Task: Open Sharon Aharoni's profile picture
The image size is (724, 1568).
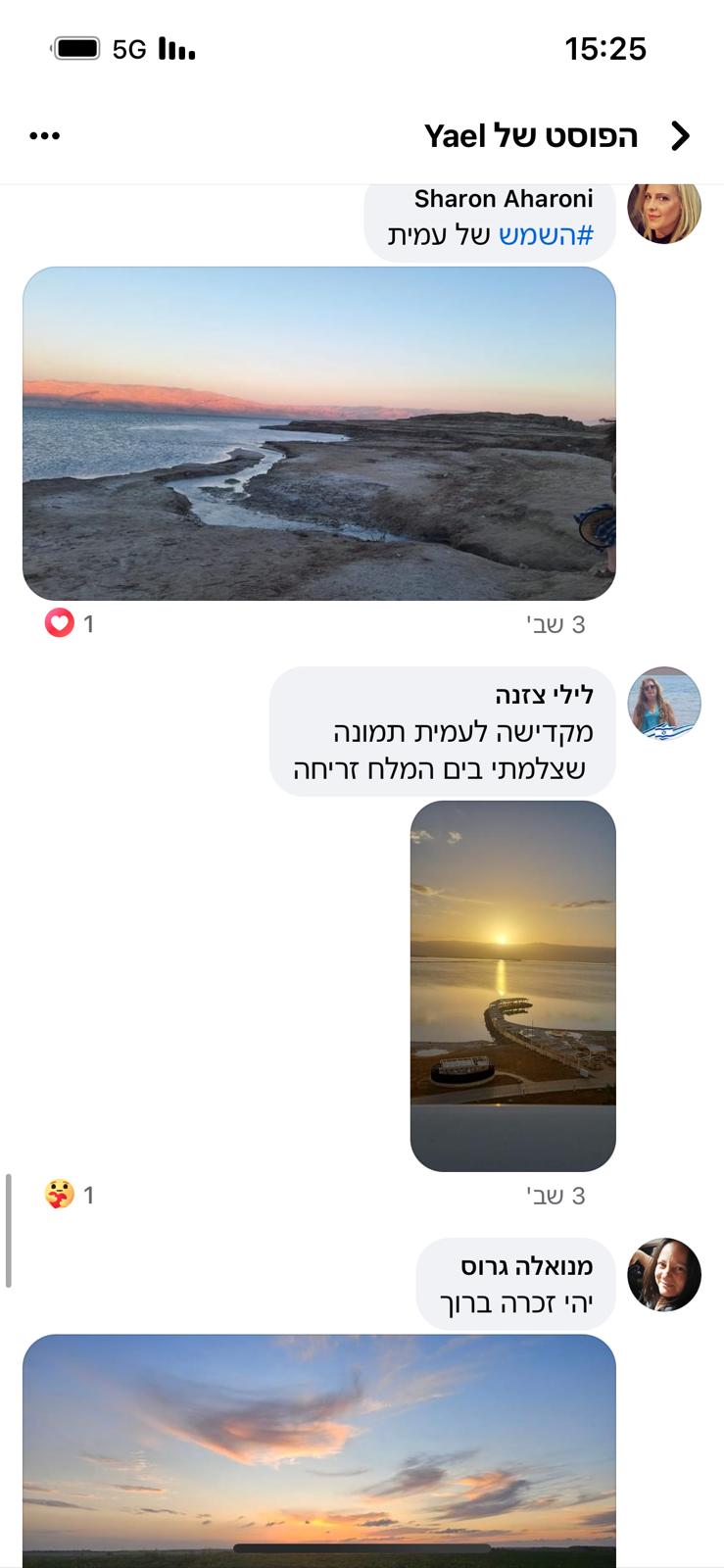Action: pos(664,210)
